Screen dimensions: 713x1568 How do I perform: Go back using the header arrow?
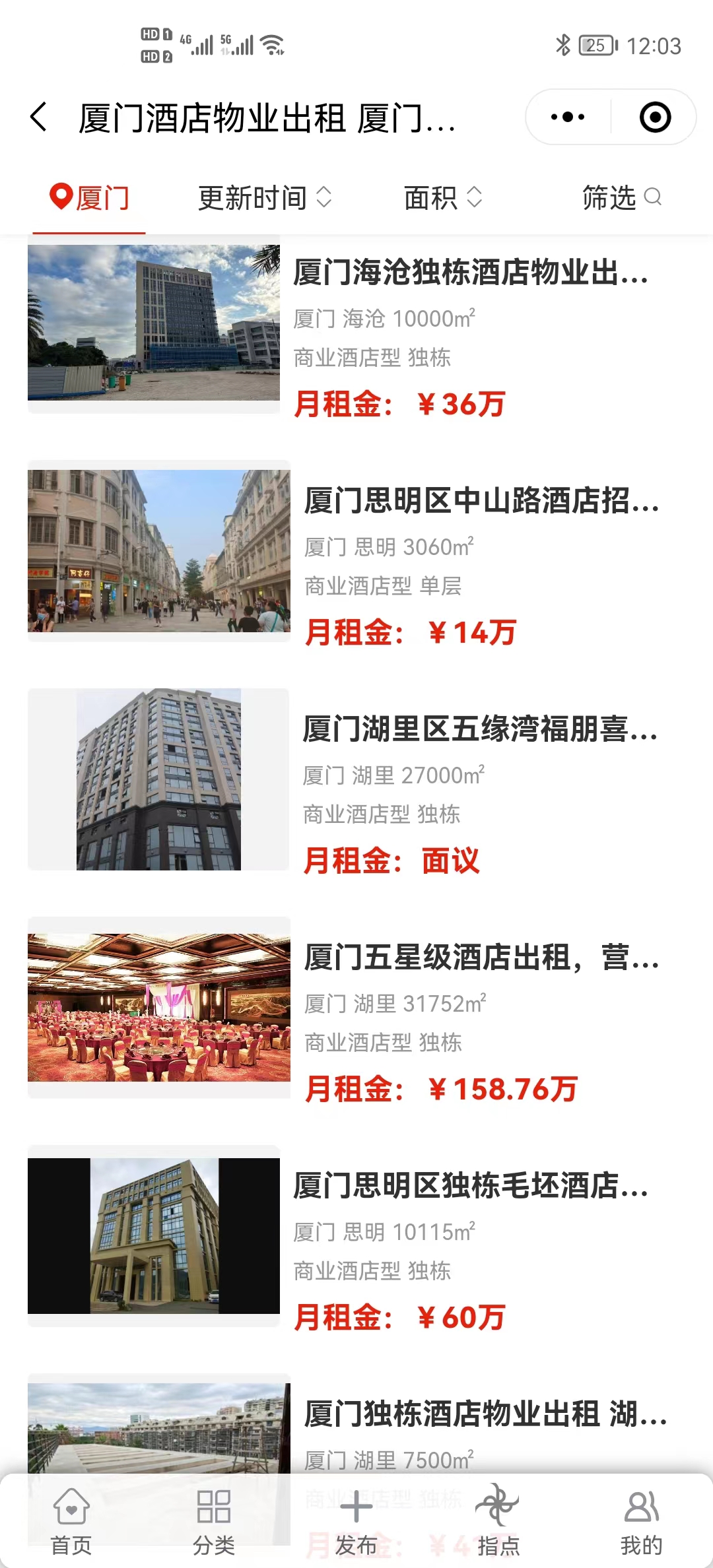pos(39,117)
